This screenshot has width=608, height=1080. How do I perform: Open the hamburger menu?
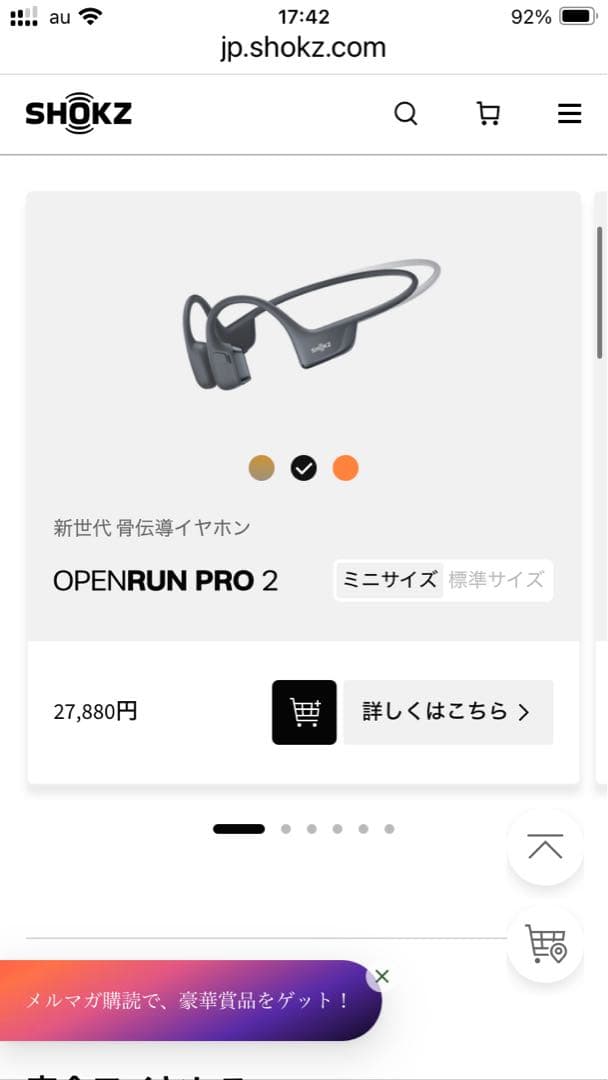569,114
